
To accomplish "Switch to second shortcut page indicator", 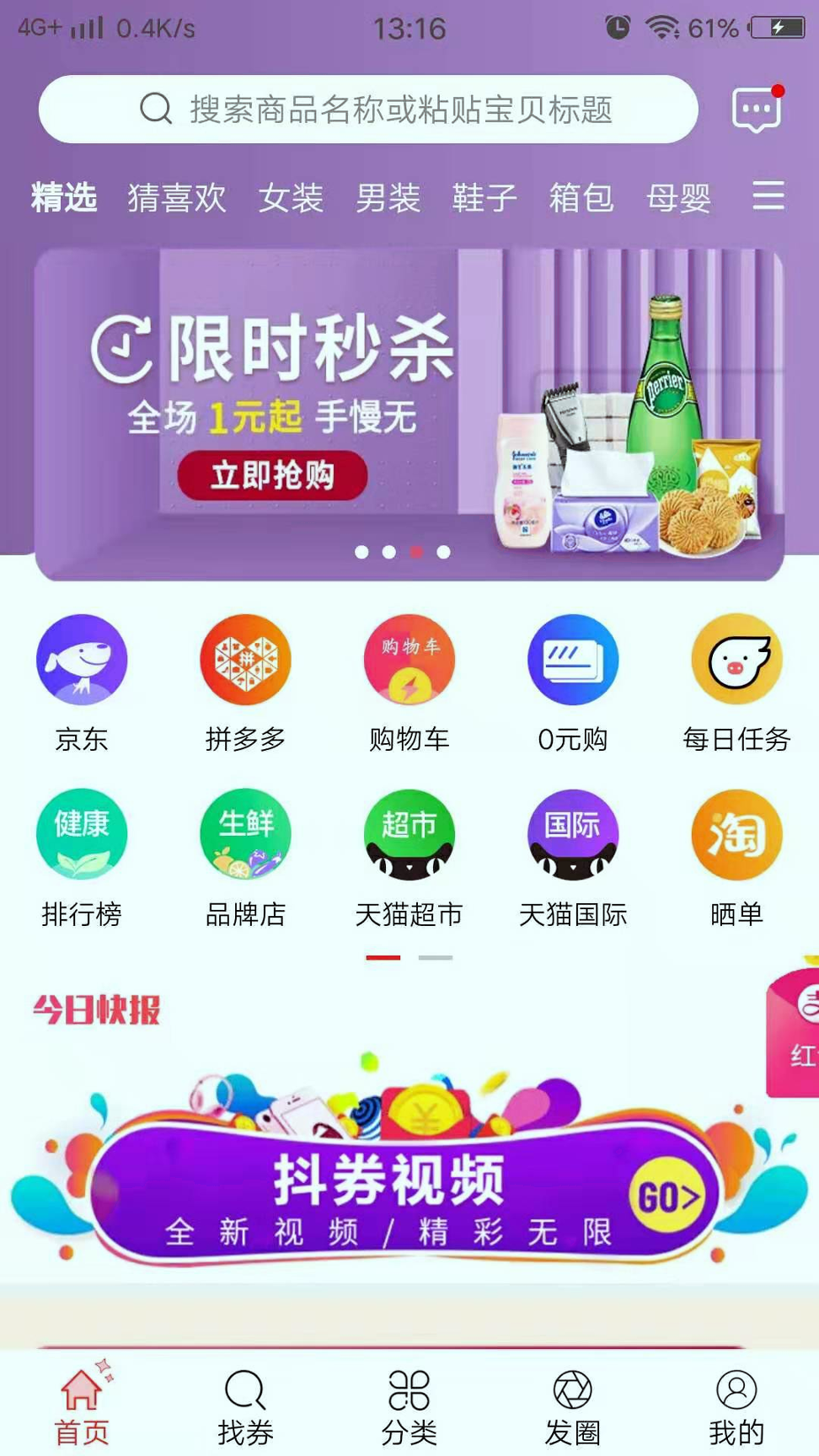I will pyautogui.click(x=436, y=958).
